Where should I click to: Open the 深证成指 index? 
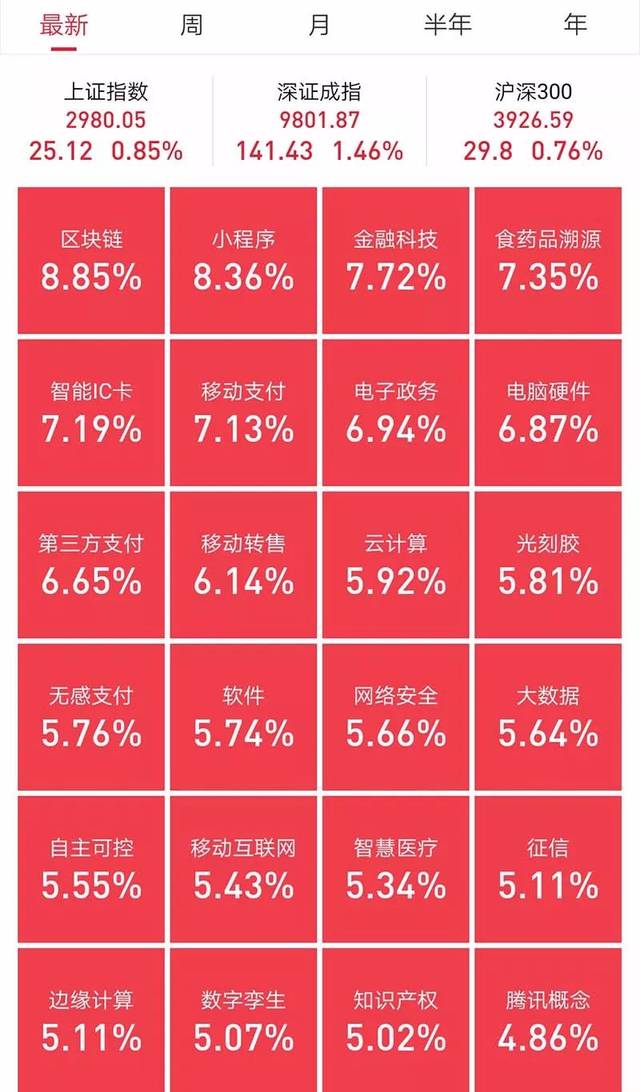pos(319,121)
